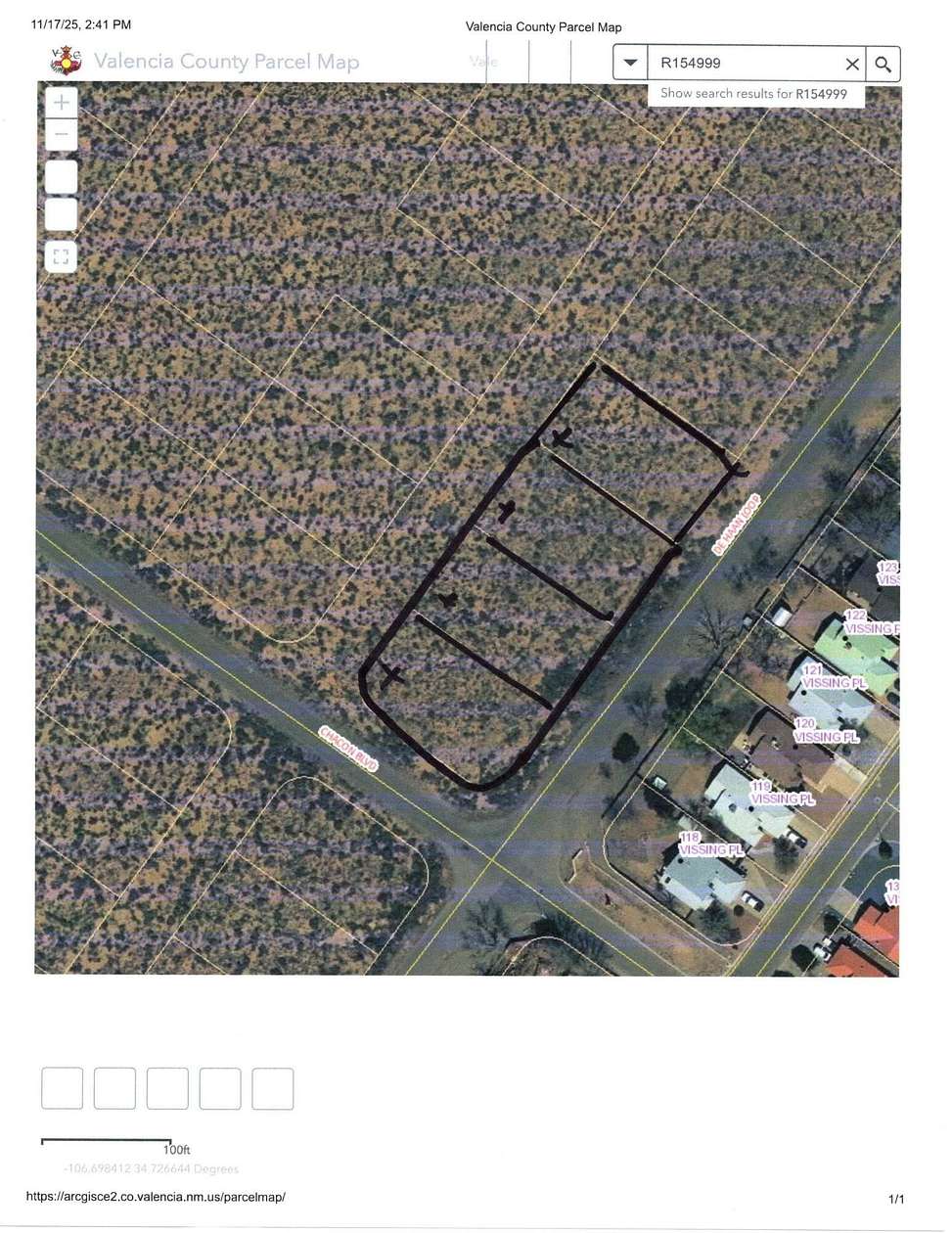The height and width of the screenshot is (1233, 952).
Task: Click the blank tool icon below zoom controls
Action: (61, 176)
